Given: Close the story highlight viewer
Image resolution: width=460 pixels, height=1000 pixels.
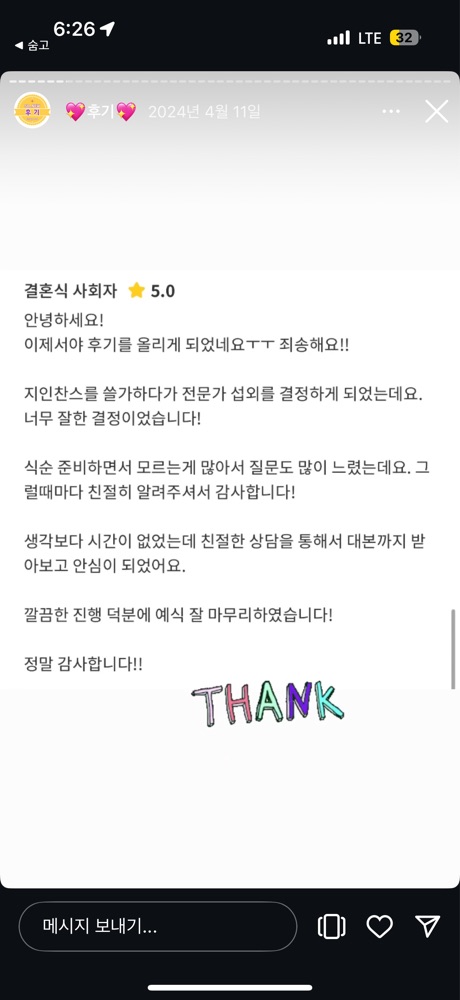Looking at the screenshot, I should pos(437,112).
